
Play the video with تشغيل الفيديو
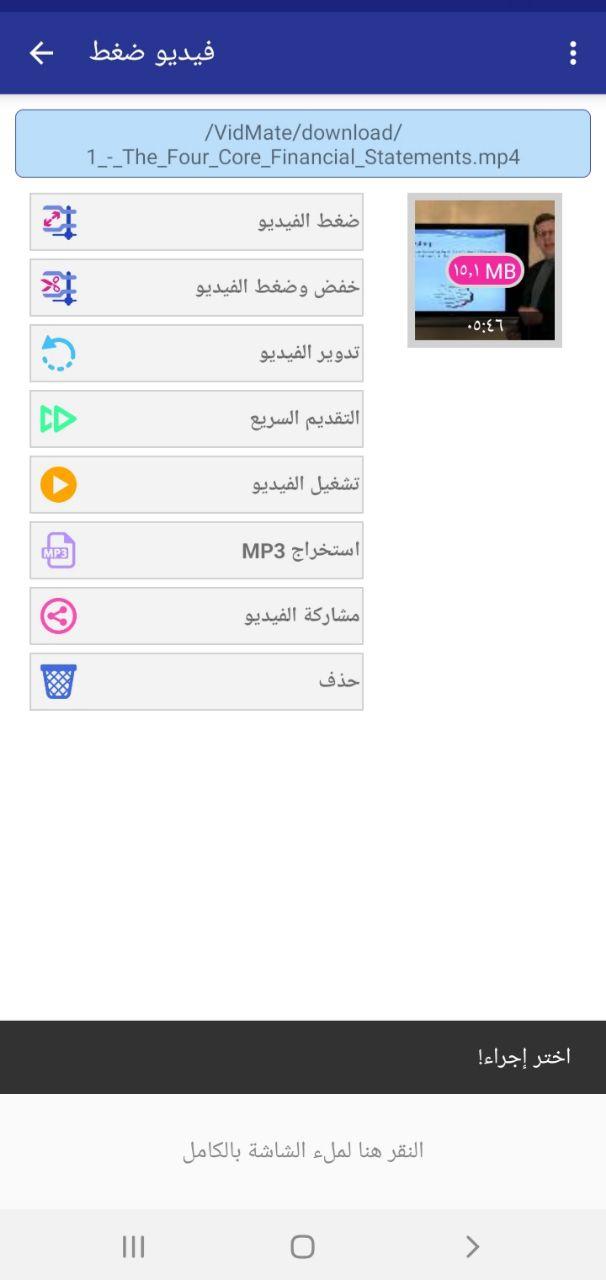(x=197, y=485)
